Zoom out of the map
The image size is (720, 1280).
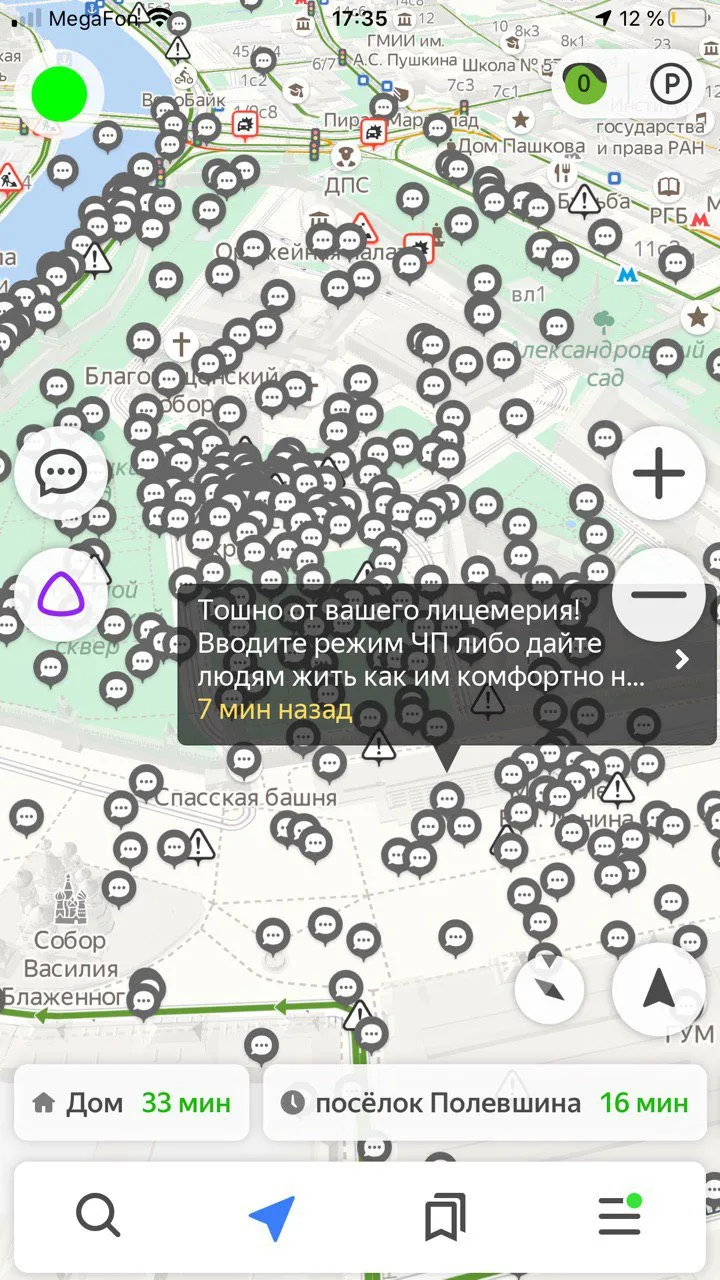(x=659, y=596)
